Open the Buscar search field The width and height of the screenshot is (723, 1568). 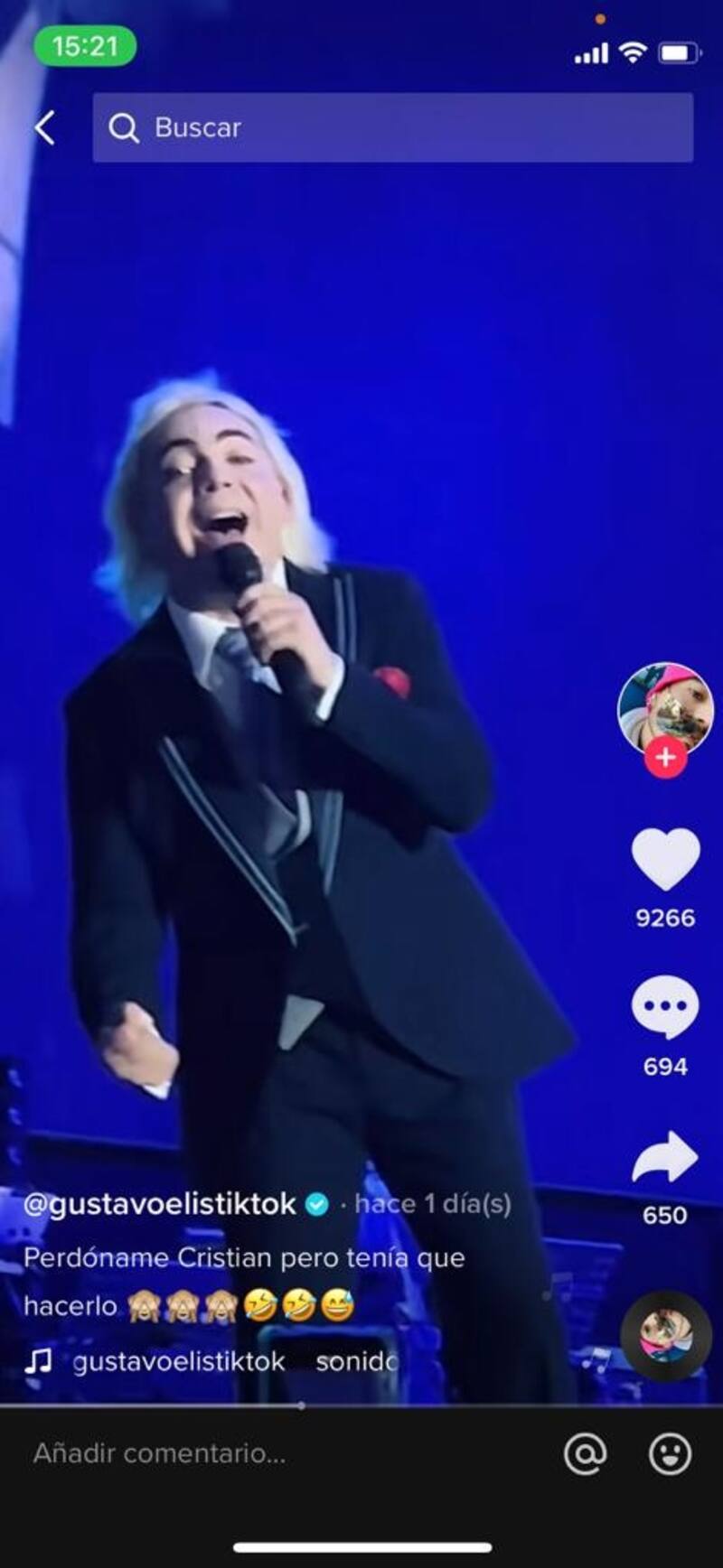[x=392, y=127]
